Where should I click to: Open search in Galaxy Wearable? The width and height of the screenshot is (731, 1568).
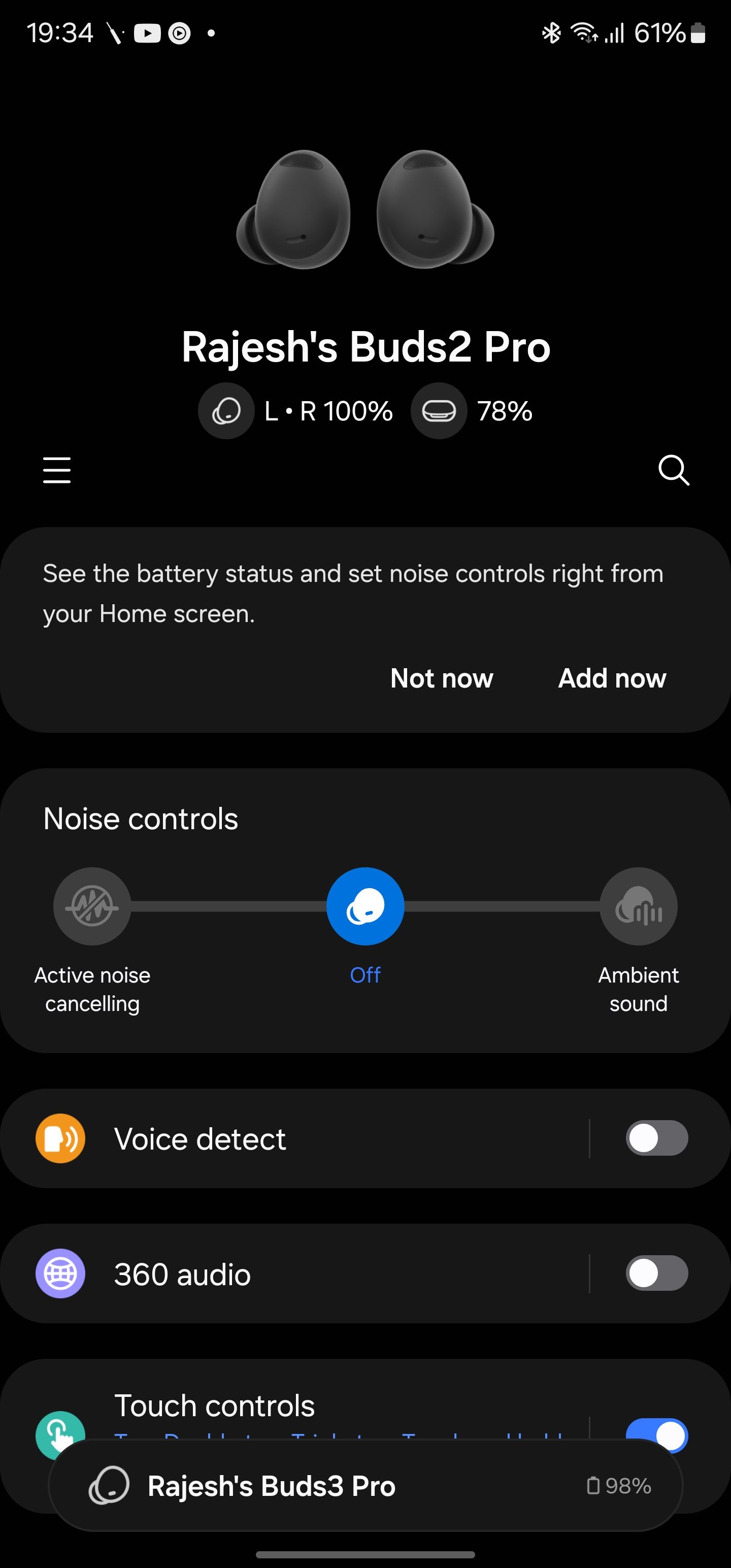(674, 471)
